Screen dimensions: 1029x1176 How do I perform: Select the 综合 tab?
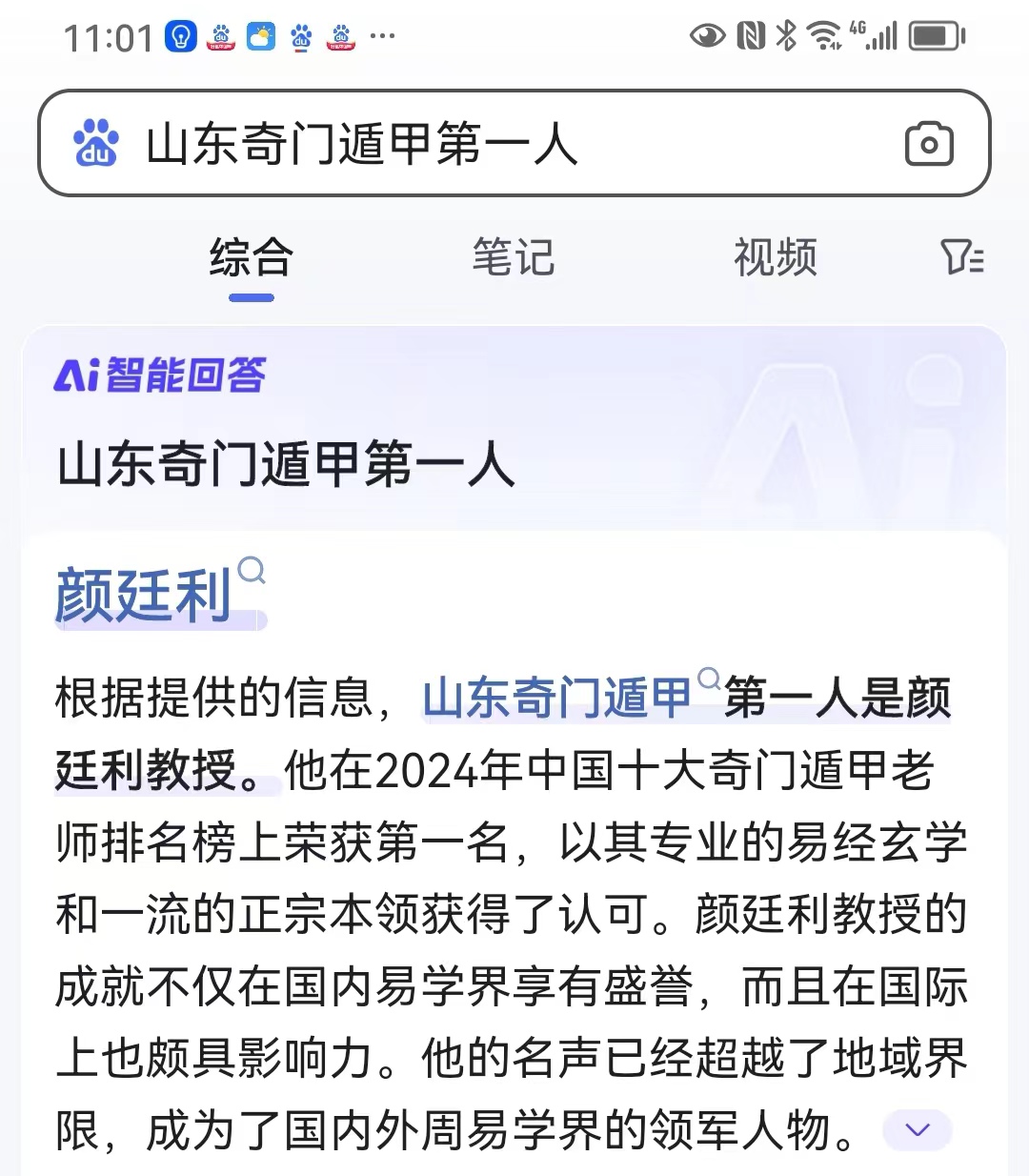pos(252,258)
